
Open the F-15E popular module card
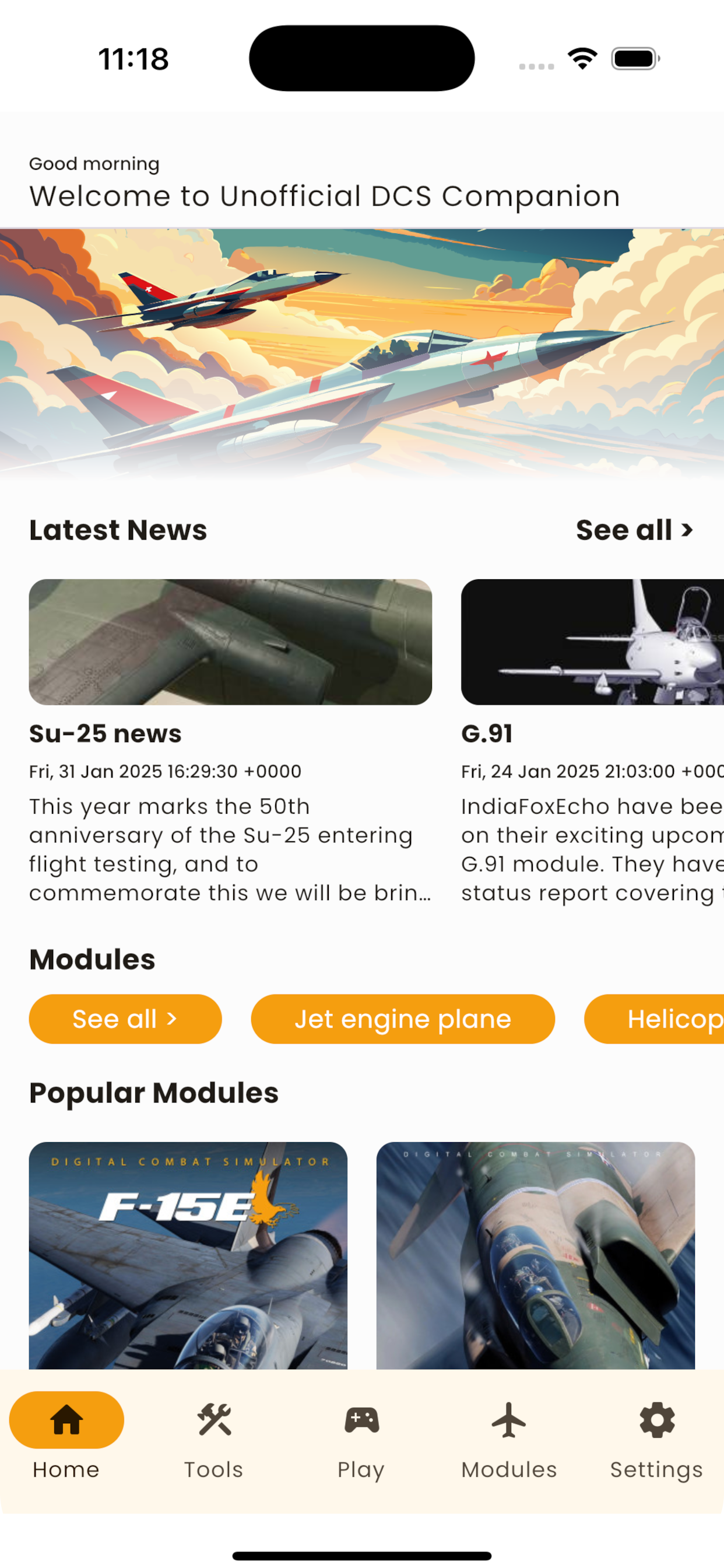[188, 1255]
